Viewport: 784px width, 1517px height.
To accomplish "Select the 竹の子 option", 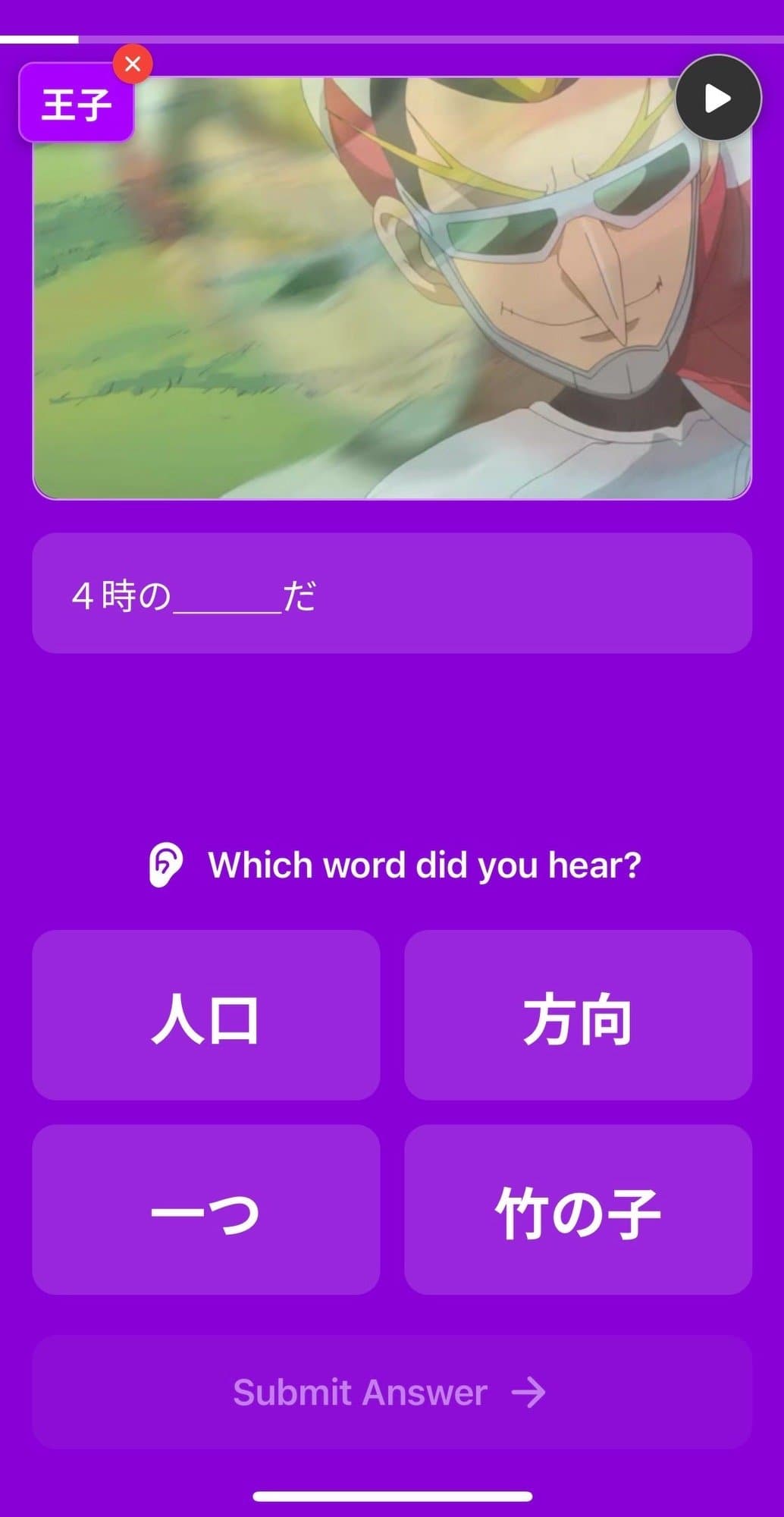I will [578, 1209].
